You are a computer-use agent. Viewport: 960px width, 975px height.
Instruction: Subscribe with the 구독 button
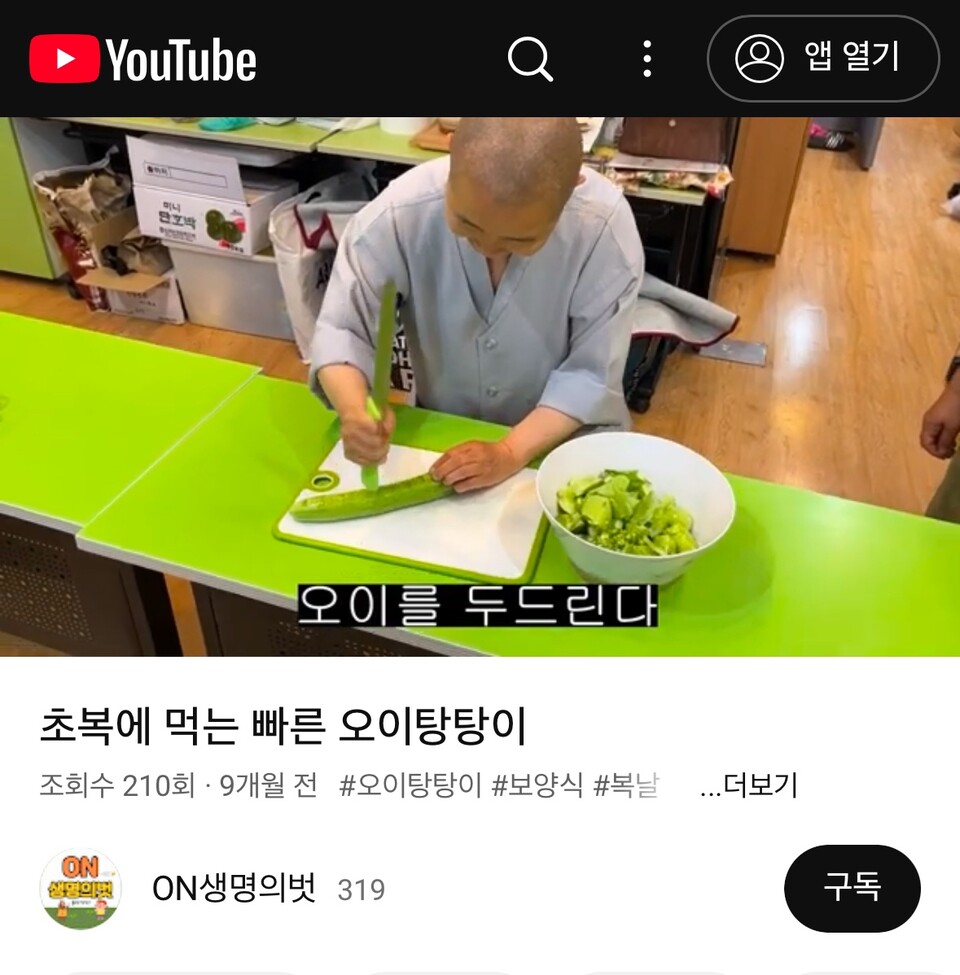(851, 888)
